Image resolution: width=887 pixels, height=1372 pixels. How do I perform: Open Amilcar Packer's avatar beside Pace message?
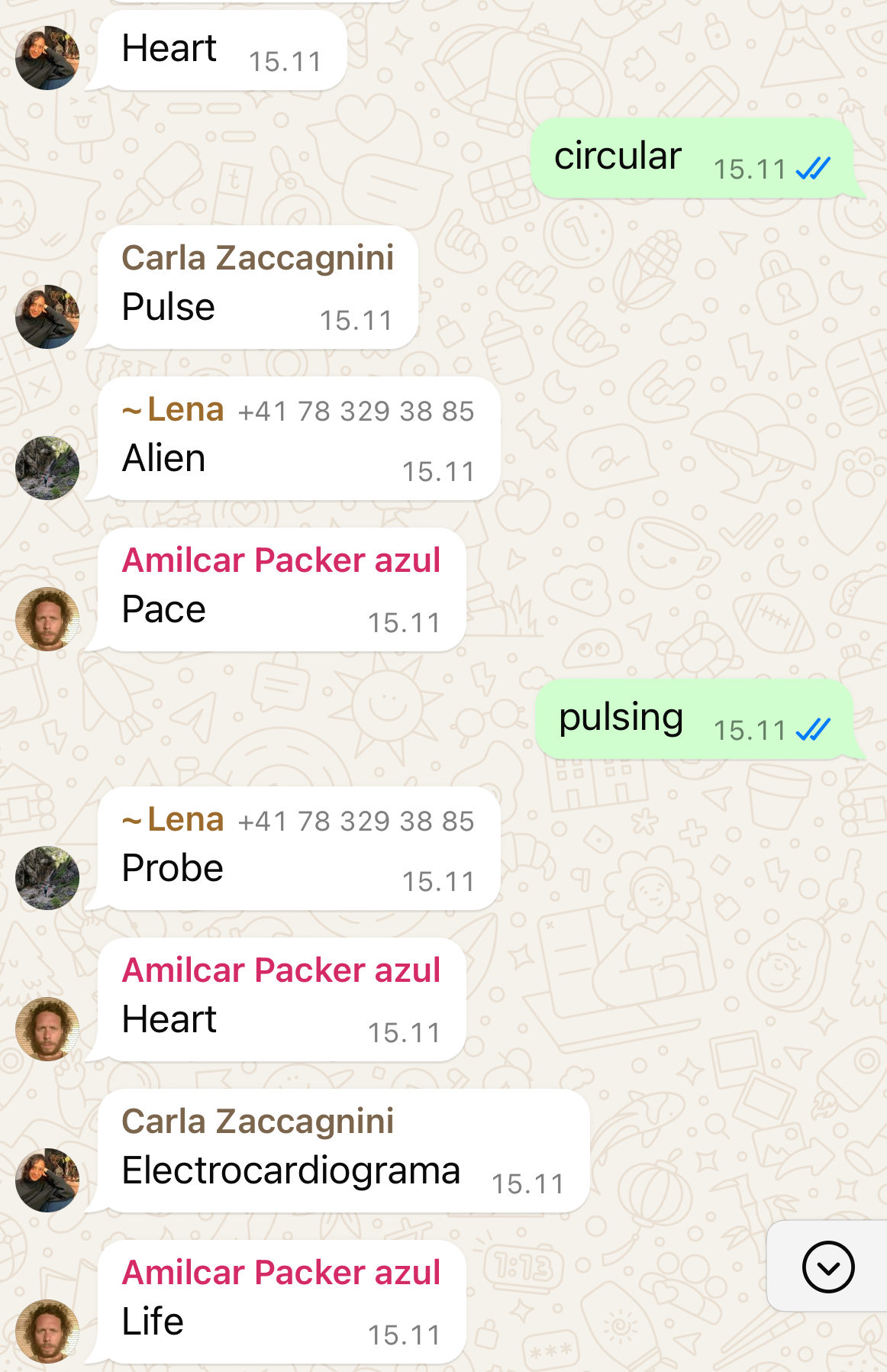pyautogui.click(x=47, y=618)
